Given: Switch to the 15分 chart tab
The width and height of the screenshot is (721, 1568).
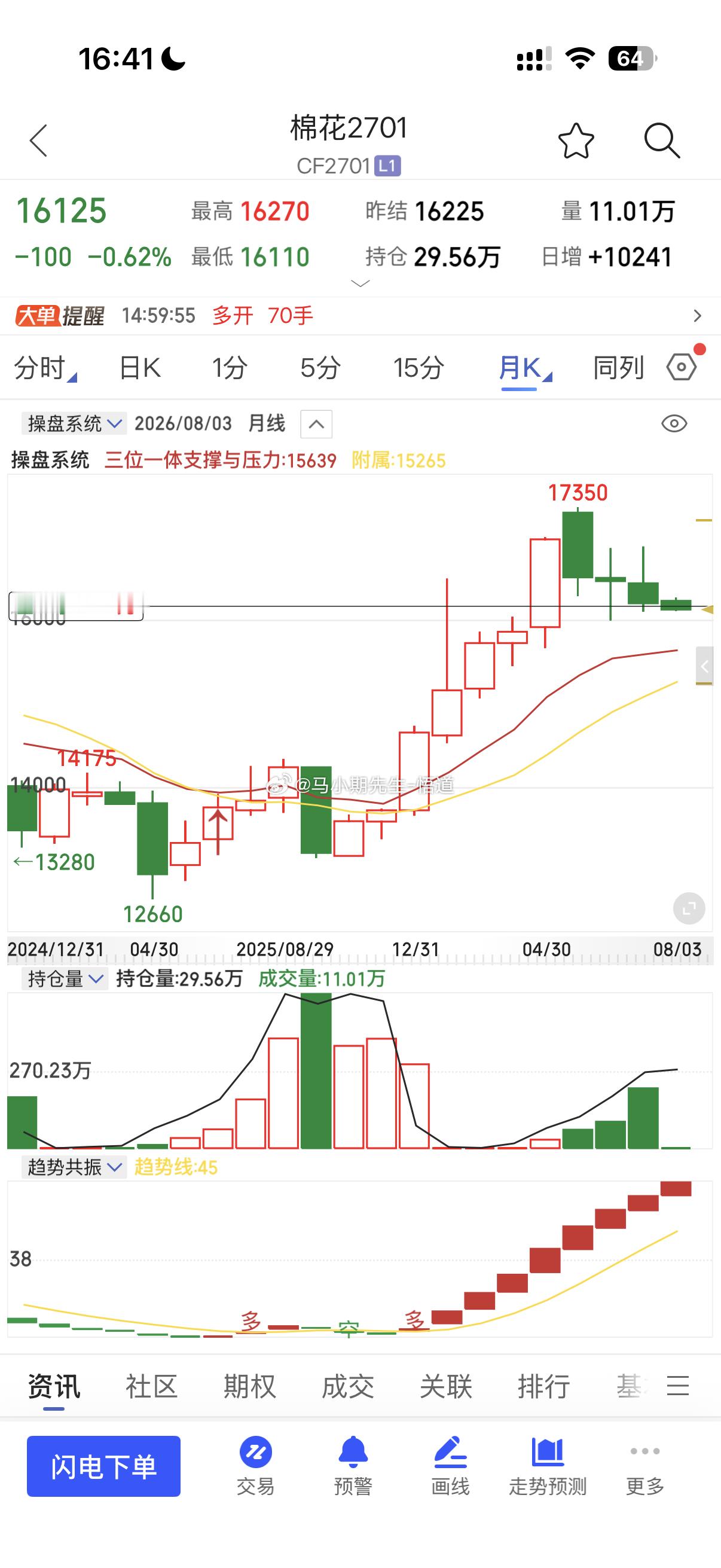Looking at the screenshot, I should (x=418, y=368).
